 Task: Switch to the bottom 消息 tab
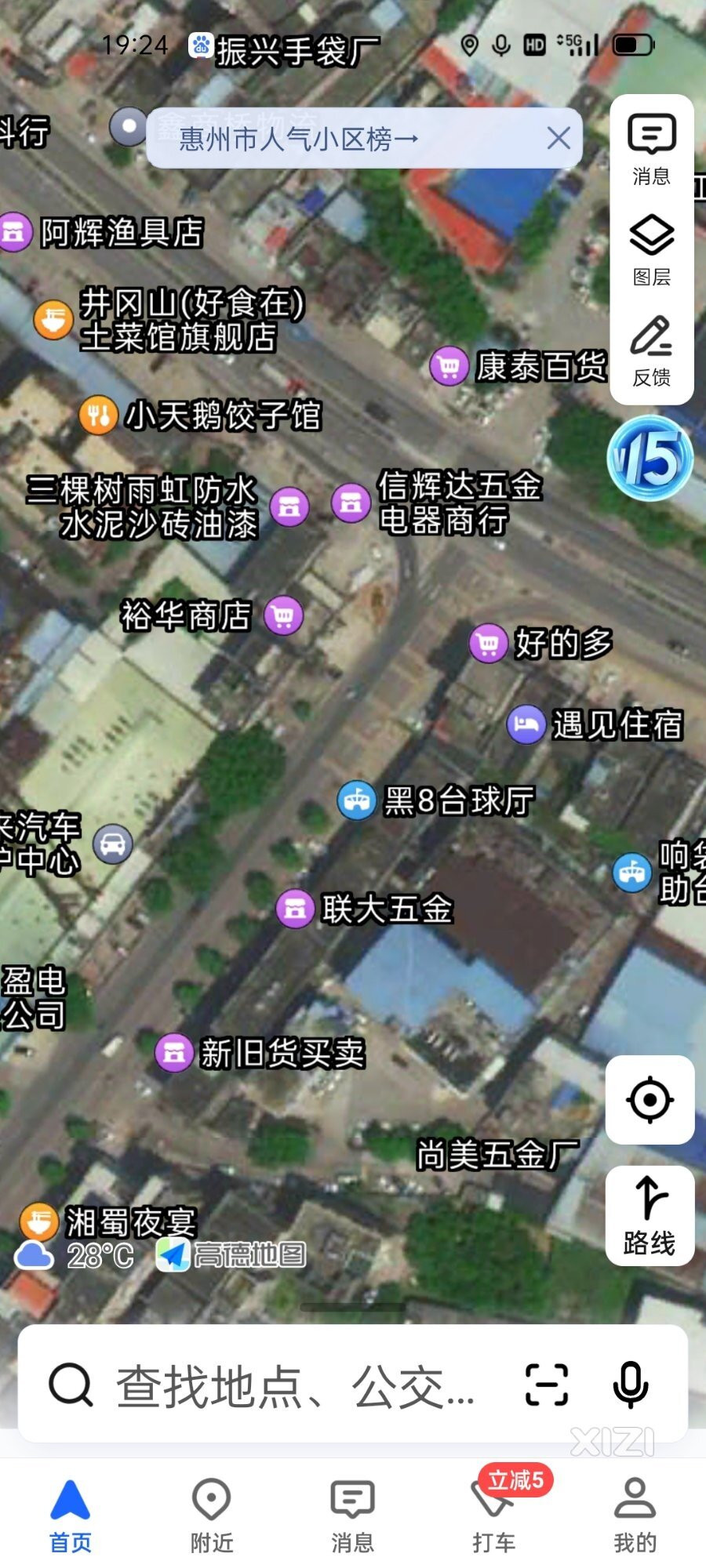point(352,1515)
